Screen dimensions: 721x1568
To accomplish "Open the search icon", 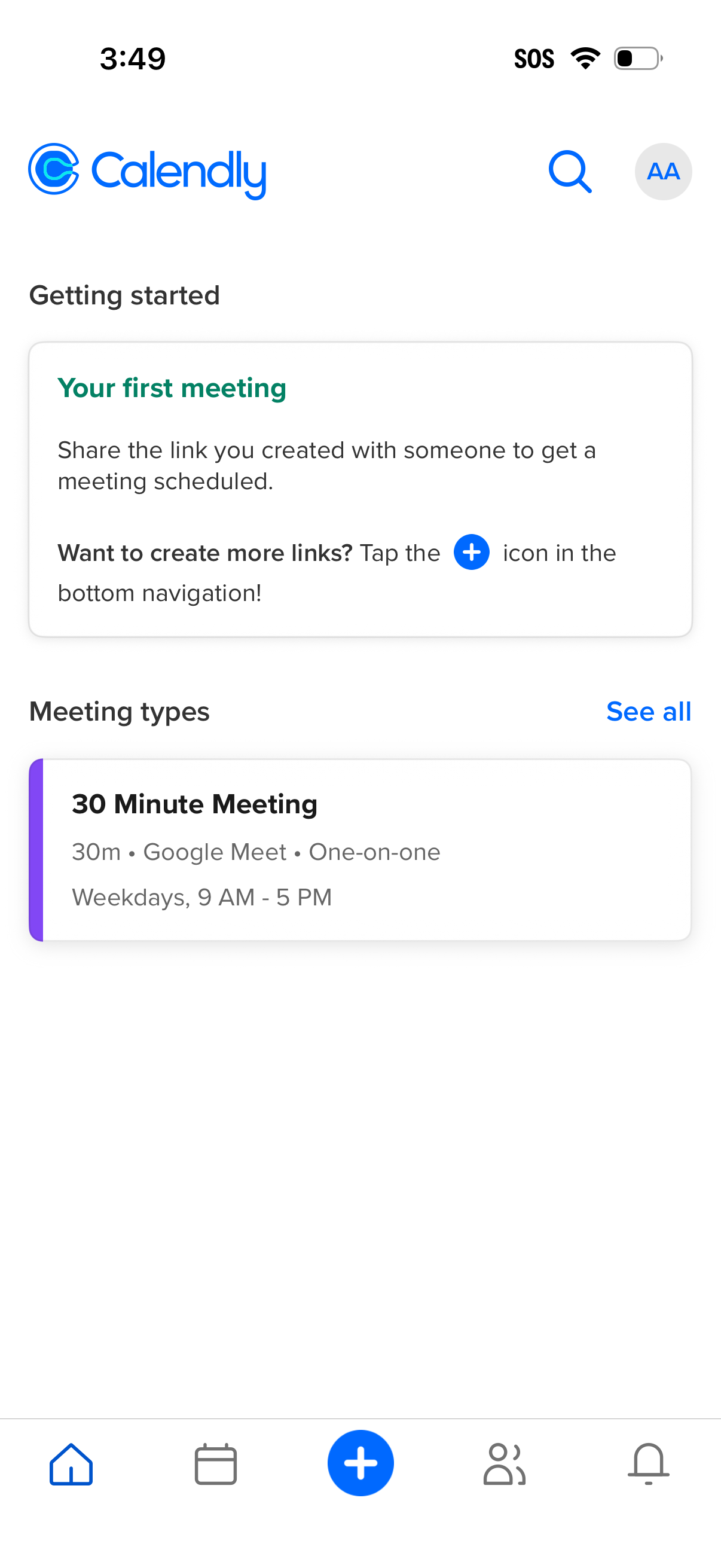I will tap(570, 171).
